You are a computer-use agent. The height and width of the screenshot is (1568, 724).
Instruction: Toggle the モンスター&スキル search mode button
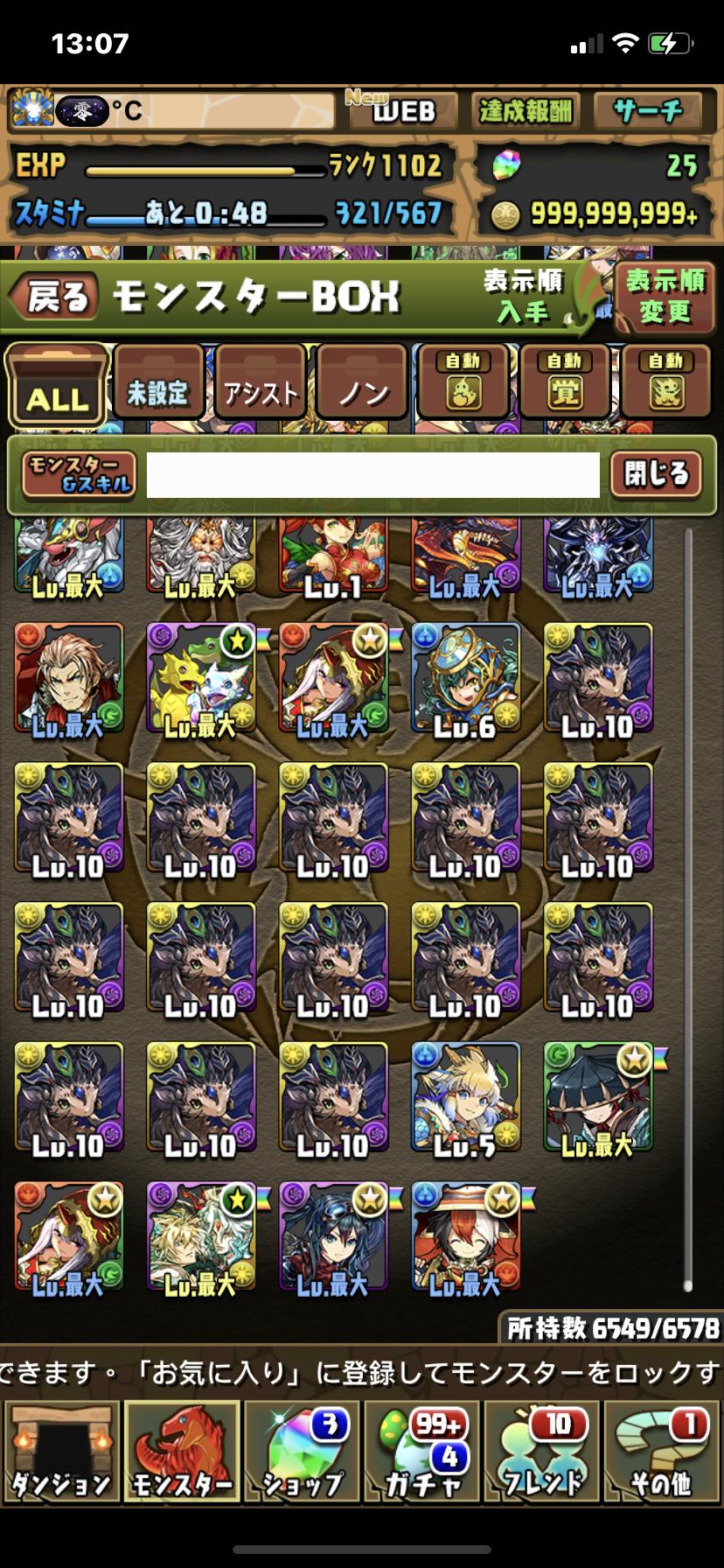pyautogui.click(x=79, y=474)
